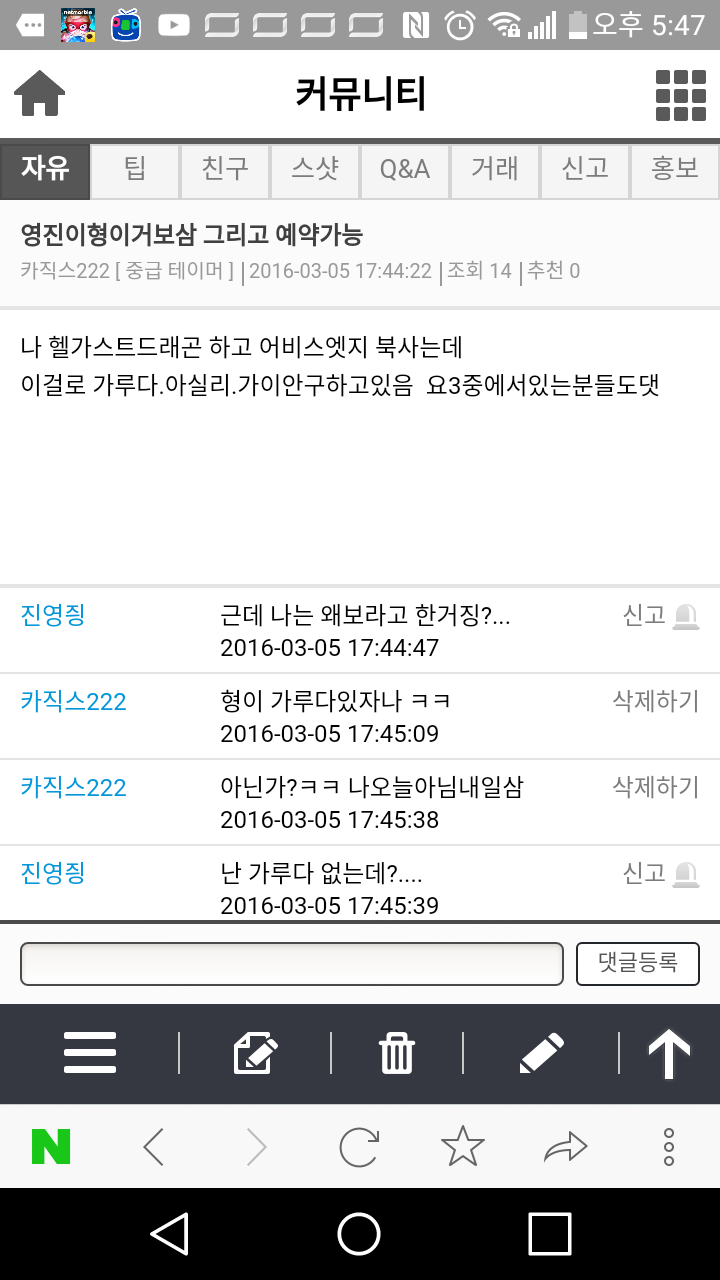Focus the comment input field
Viewport: 720px width, 1280px height.
point(292,964)
